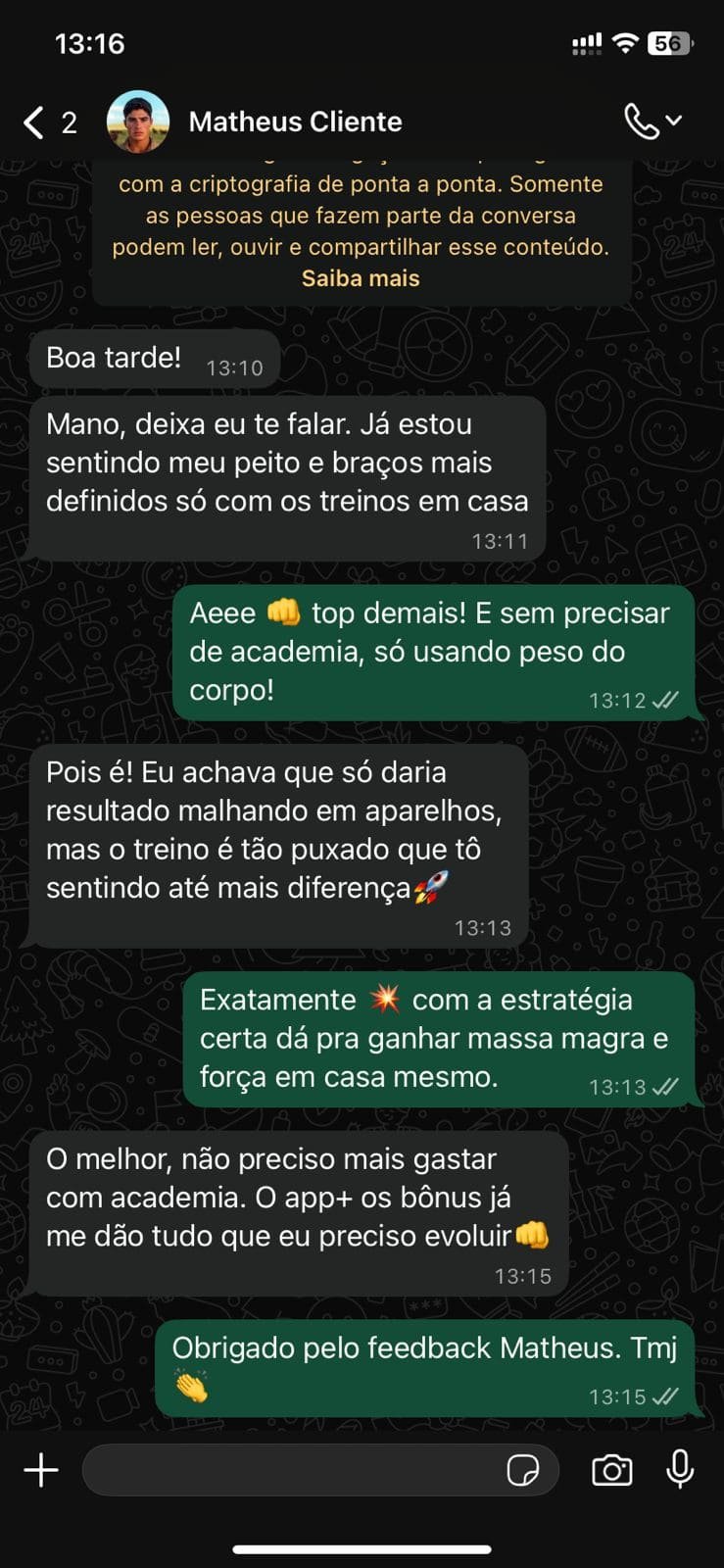Tap the message input field
724x1568 pixels.
click(294, 1470)
